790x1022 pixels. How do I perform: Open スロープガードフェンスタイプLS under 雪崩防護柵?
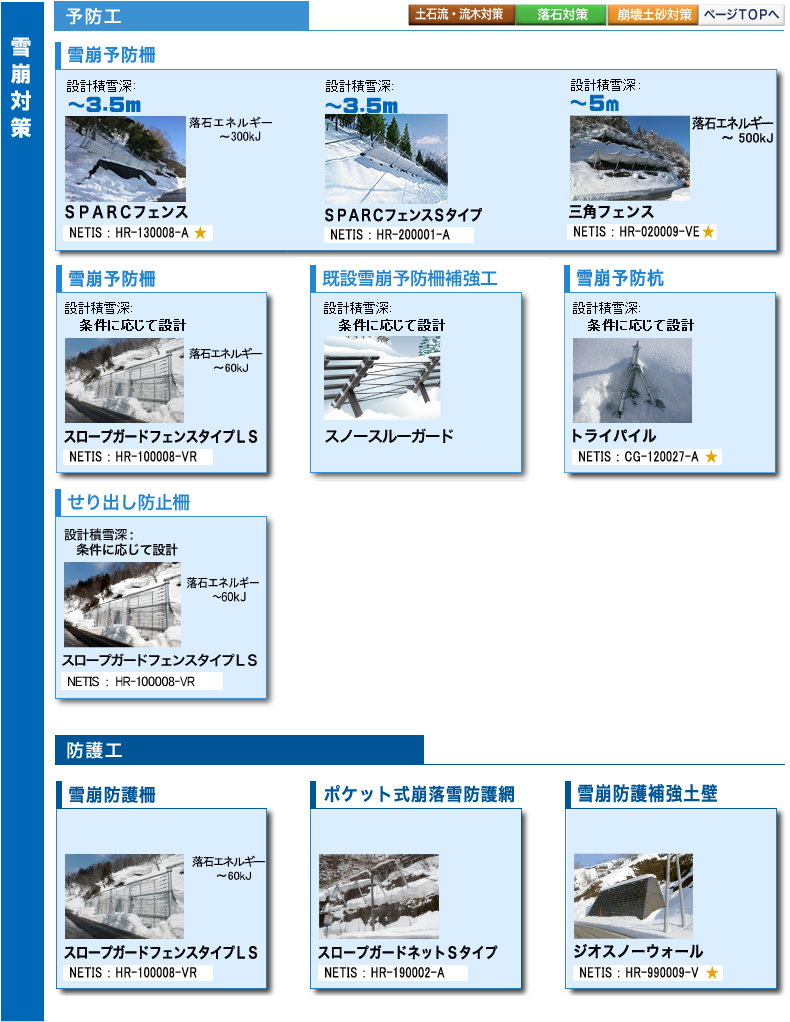point(124,897)
